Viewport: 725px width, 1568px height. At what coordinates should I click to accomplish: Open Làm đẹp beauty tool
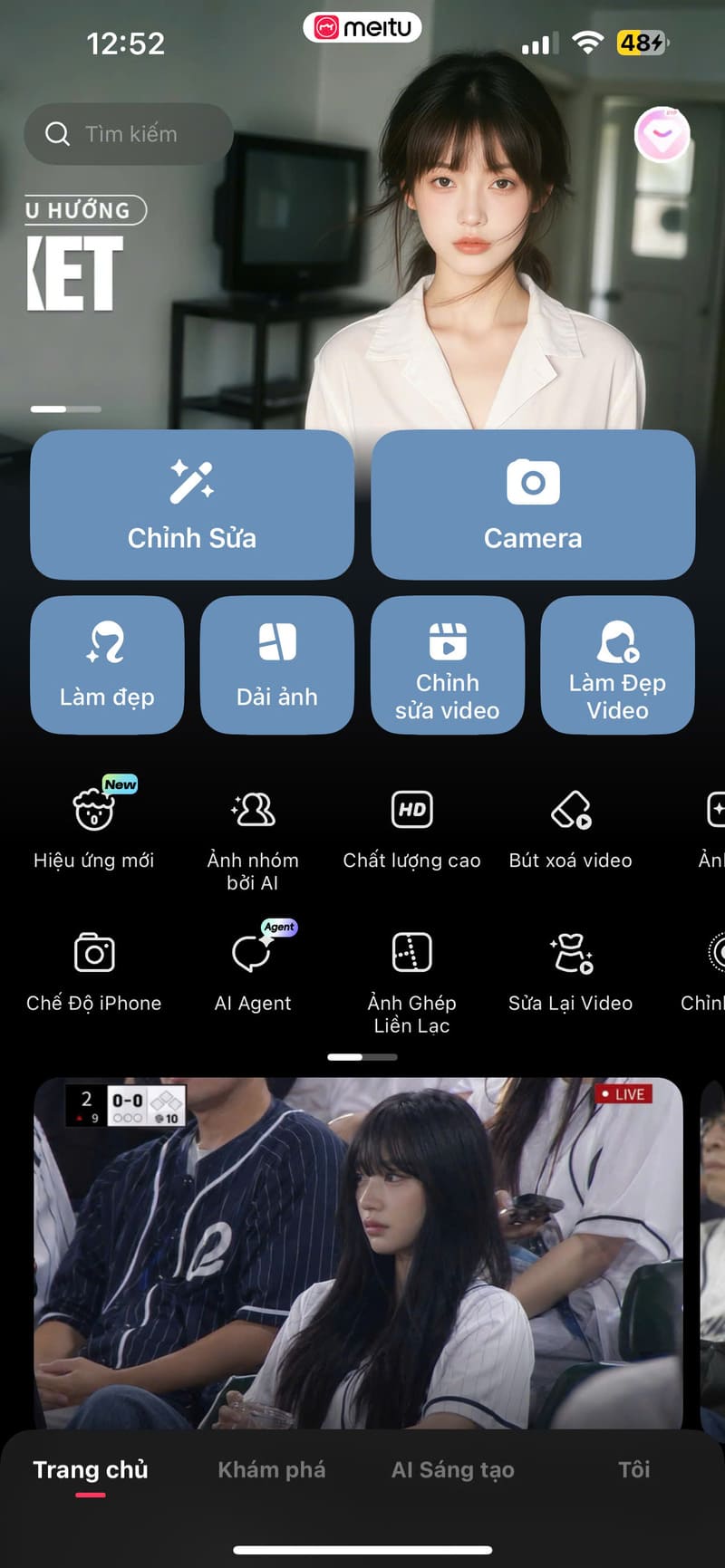[x=107, y=665]
